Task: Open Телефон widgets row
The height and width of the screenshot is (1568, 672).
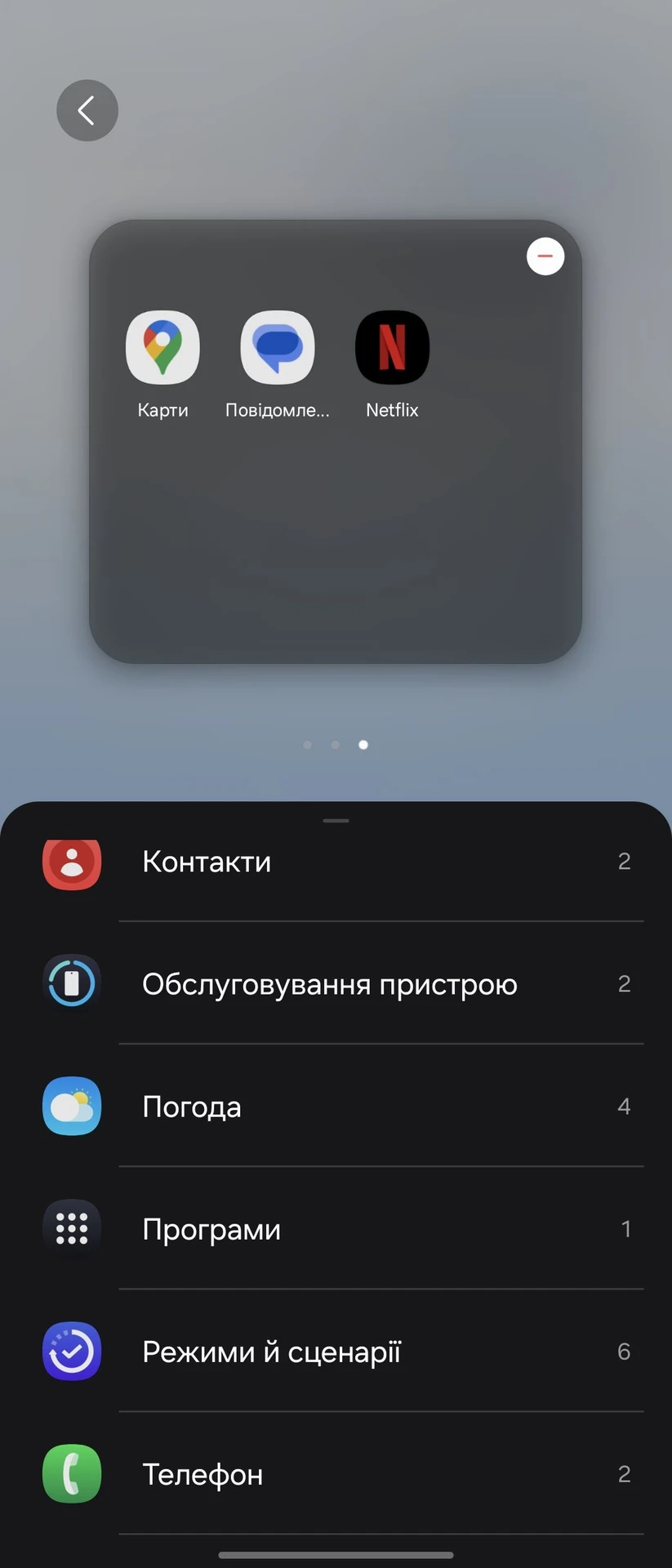Action: 336,1474
